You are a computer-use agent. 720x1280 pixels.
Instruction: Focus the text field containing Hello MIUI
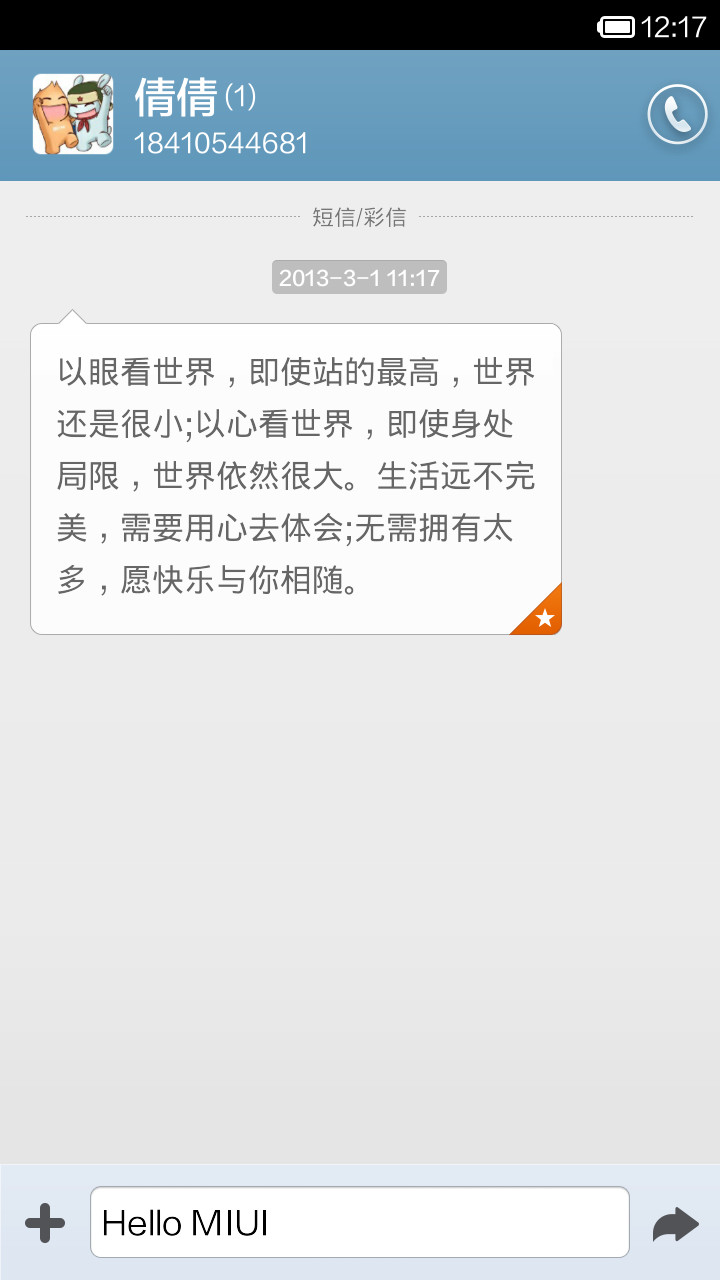pyautogui.click(x=360, y=1222)
